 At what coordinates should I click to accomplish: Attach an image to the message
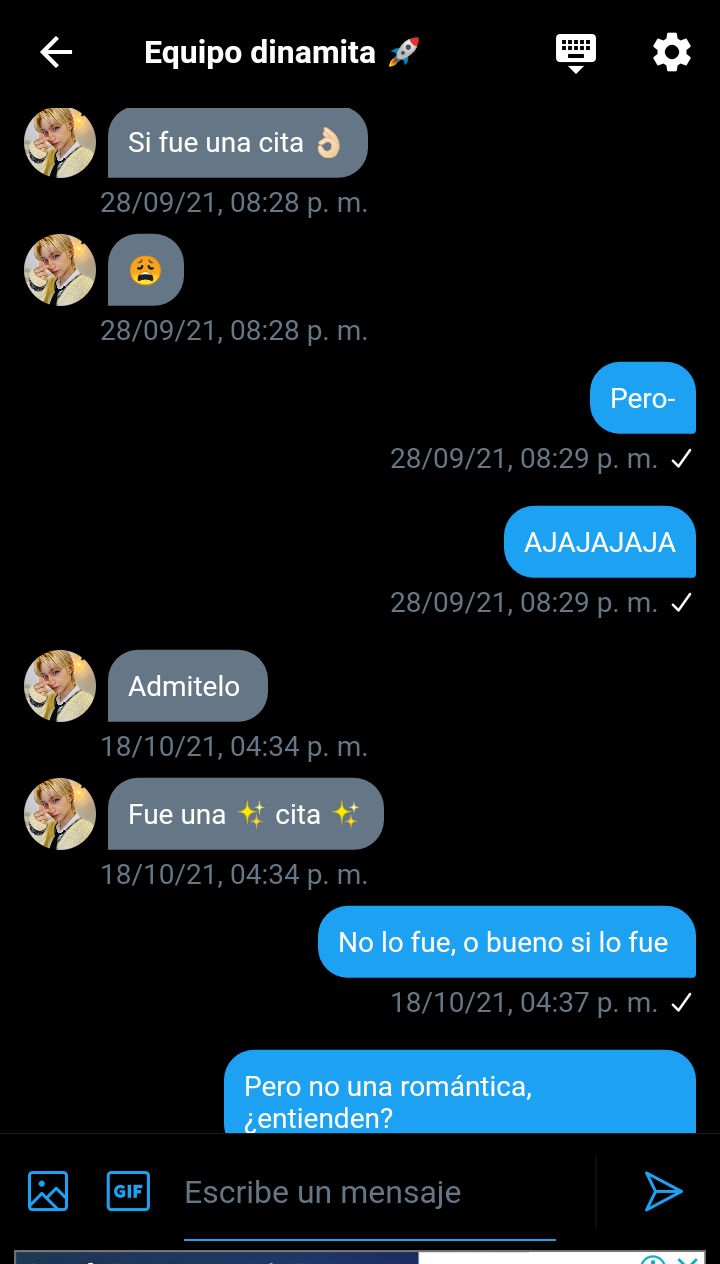click(48, 1191)
